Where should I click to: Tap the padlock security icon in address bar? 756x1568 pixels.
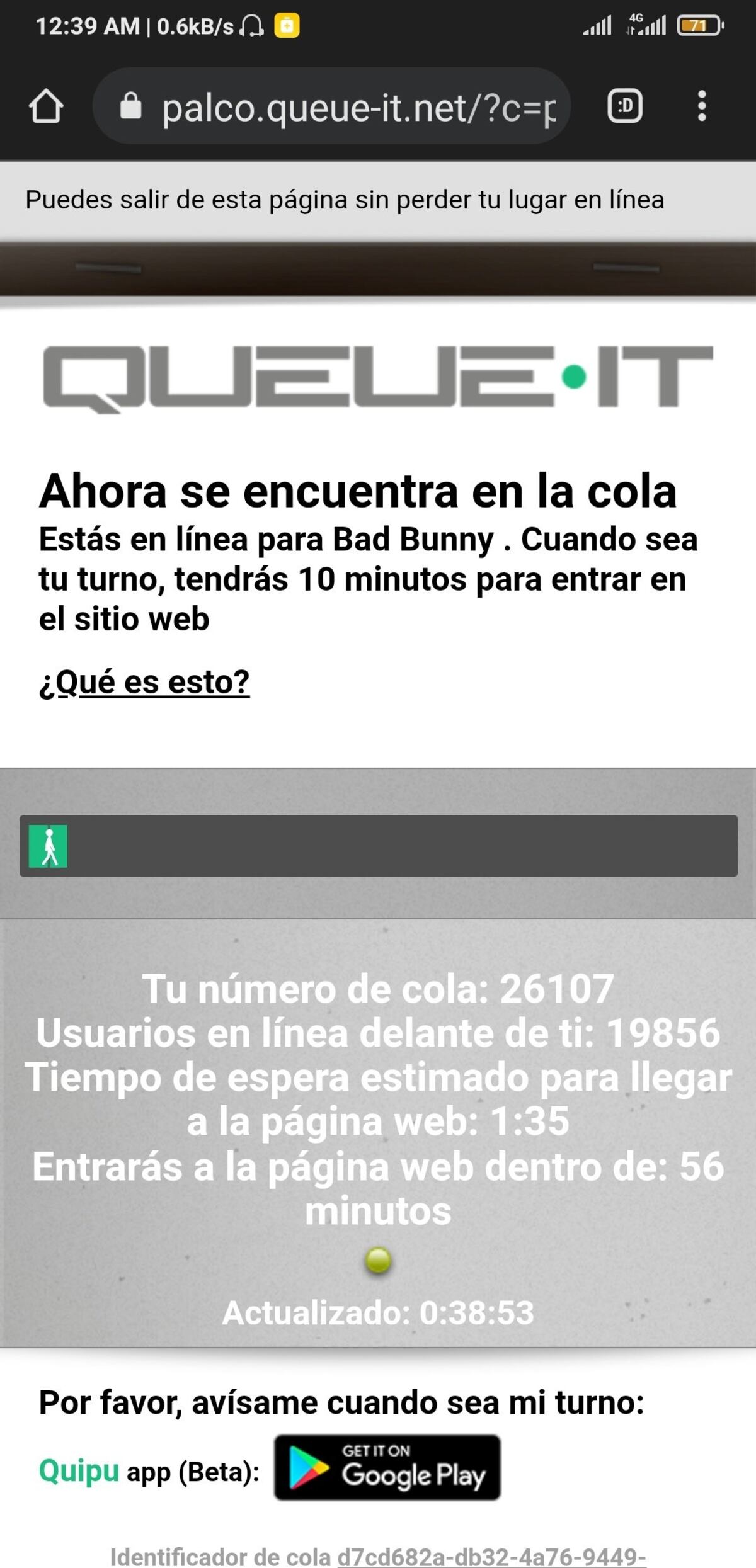(x=129, y=107)
